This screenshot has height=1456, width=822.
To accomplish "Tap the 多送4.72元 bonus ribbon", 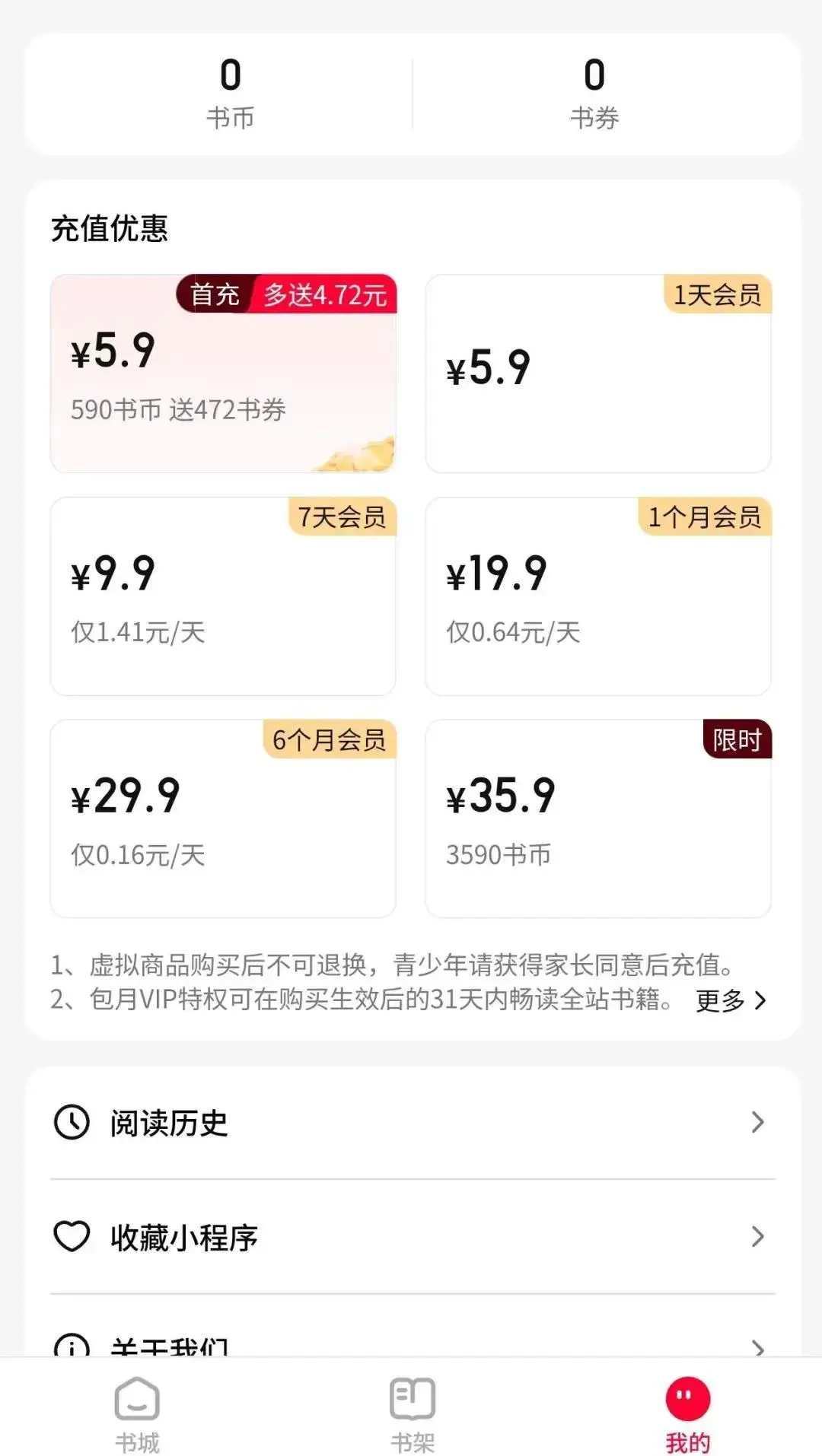I will coord(323,296).
